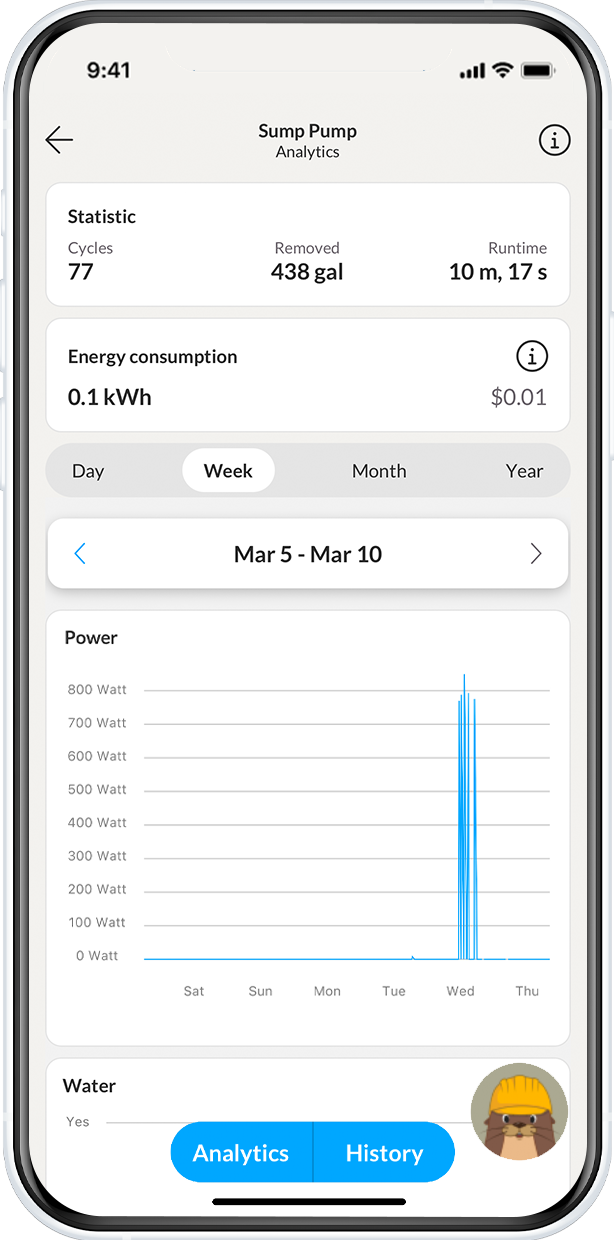
Task: Select the Analytics button
Action: point(241,1153)
